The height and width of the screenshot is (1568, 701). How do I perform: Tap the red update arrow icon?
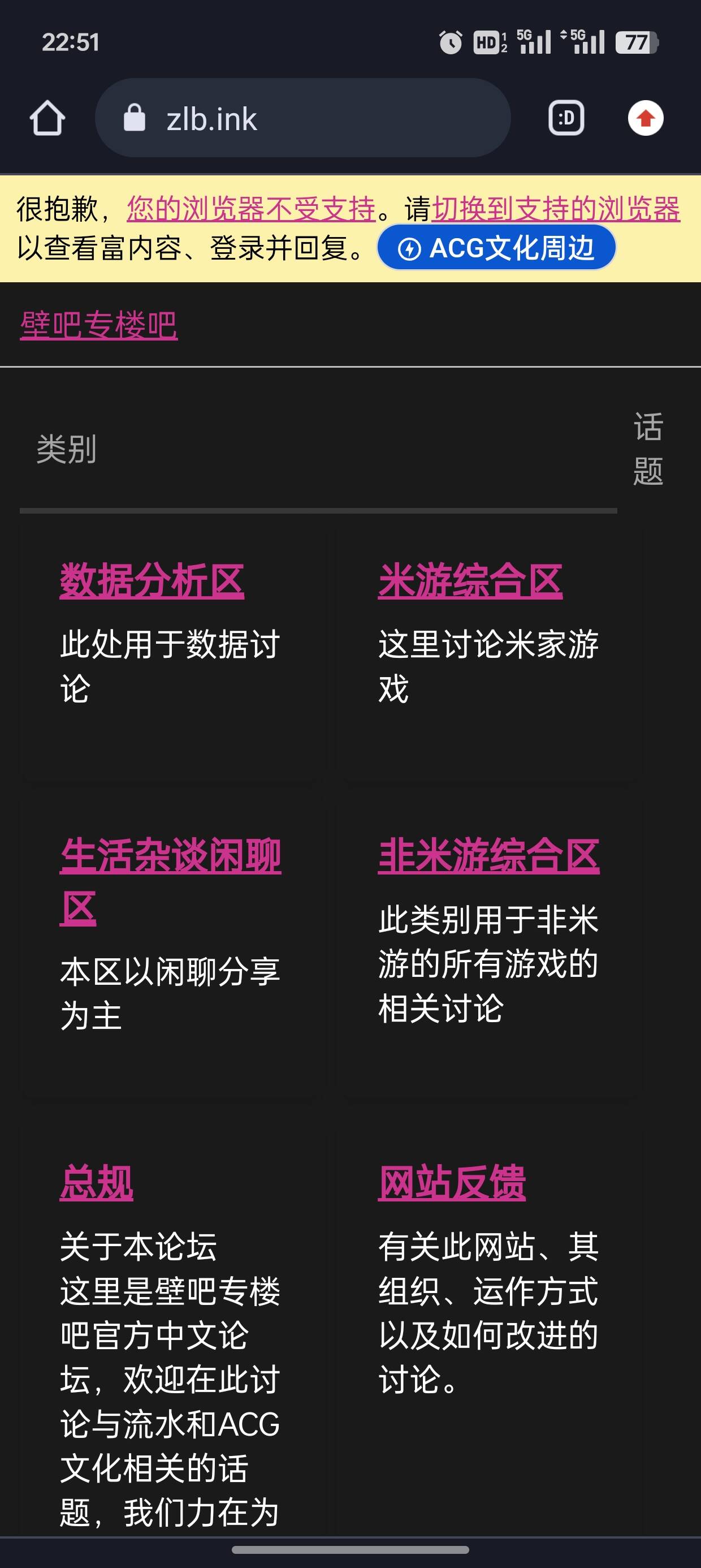coord(645,118)
